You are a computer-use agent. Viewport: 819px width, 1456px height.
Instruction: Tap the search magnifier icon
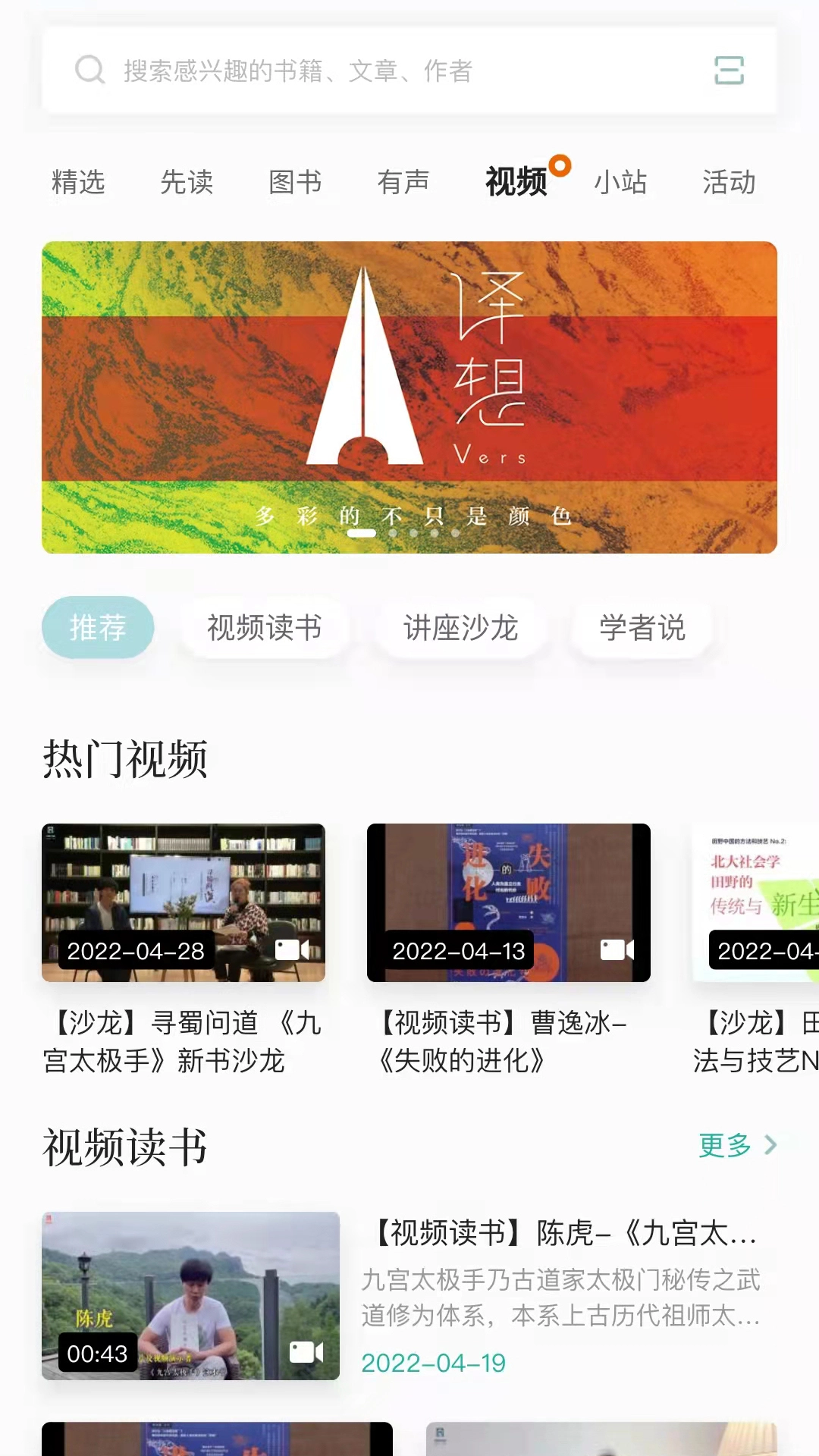click(89, 70)
